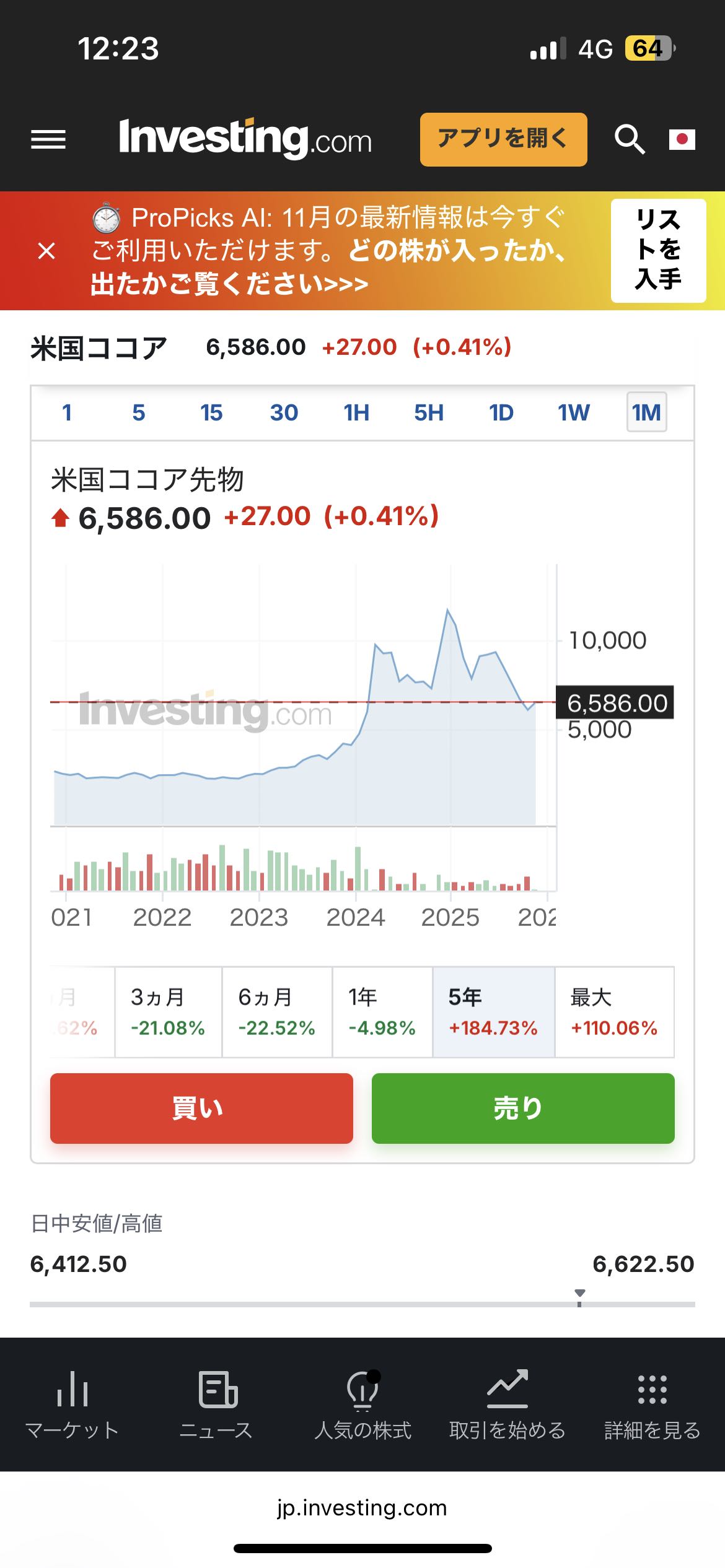Switch chart interval to 15 minutes

211,412
